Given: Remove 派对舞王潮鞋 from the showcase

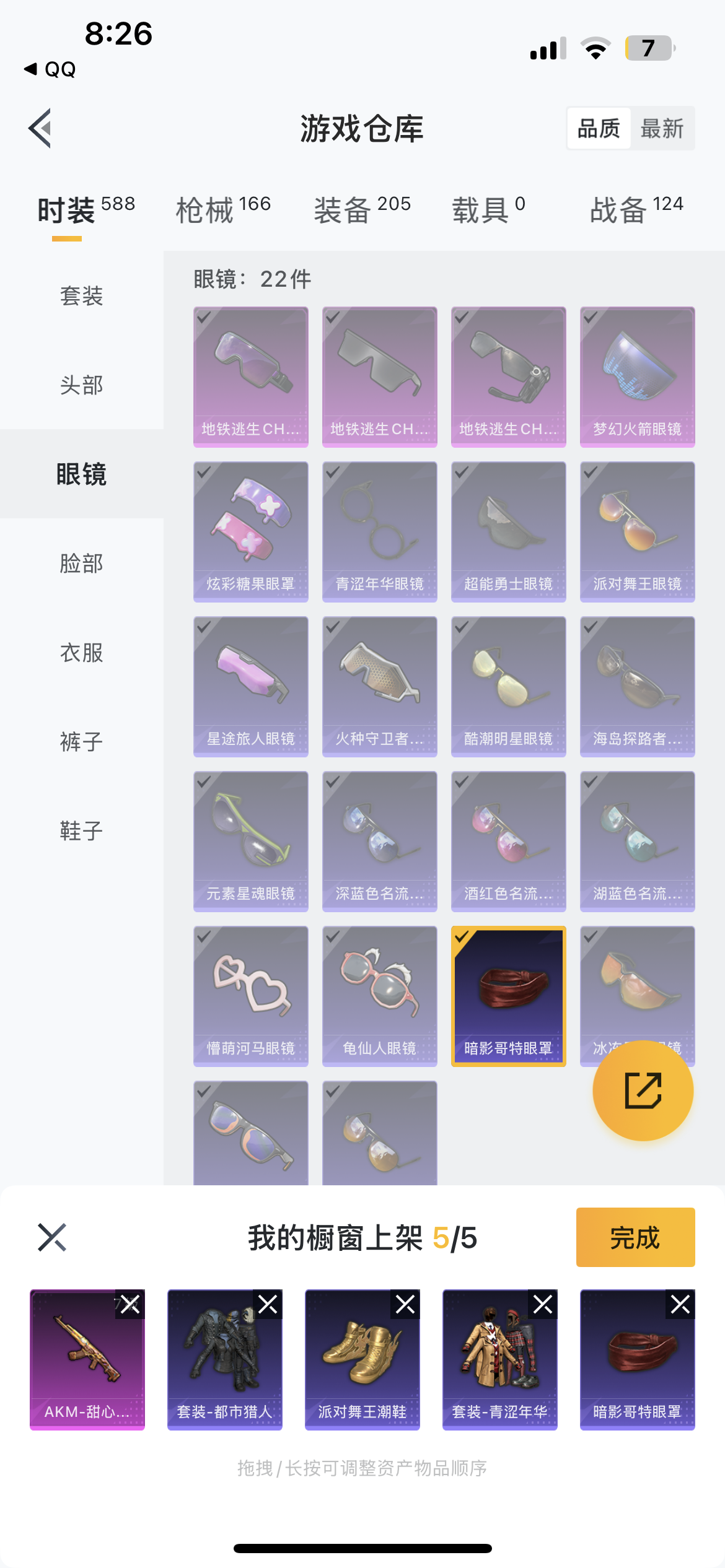Looking at the screenshot, I should pos(405,1305).
